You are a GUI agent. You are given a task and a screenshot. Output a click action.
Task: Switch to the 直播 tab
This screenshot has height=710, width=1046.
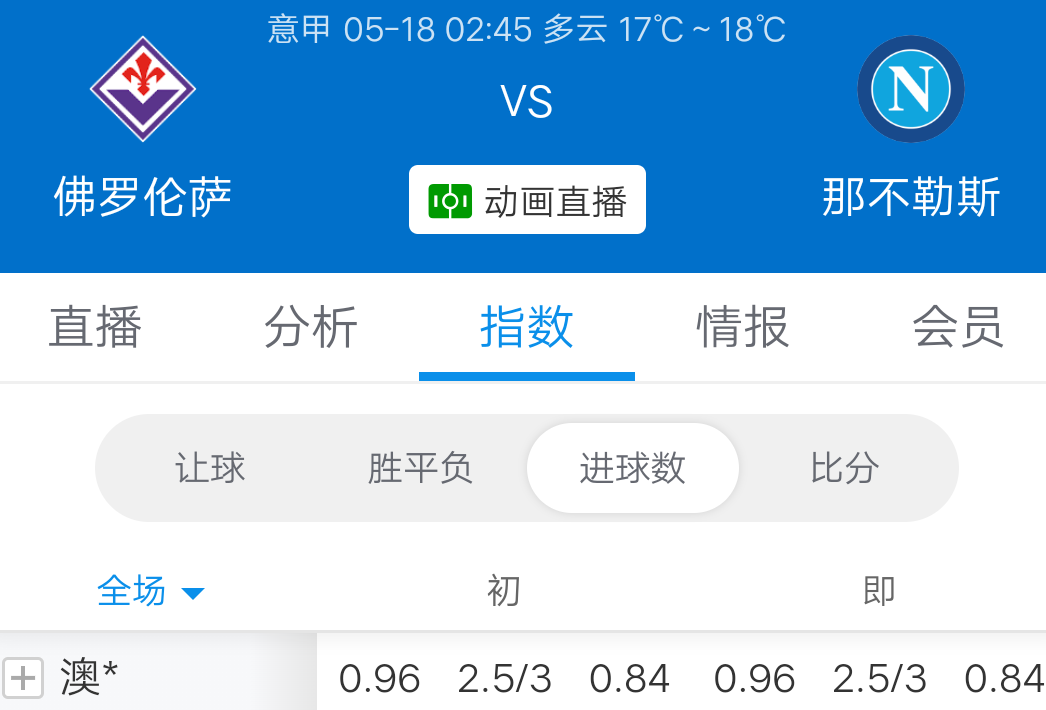(x=95, y=328)
